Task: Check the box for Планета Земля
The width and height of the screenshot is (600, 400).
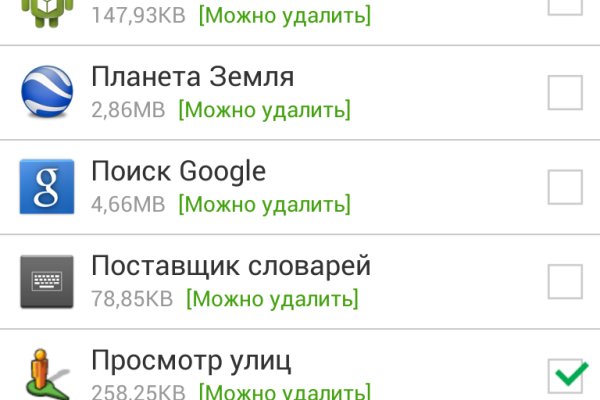Action: point(565,93)
